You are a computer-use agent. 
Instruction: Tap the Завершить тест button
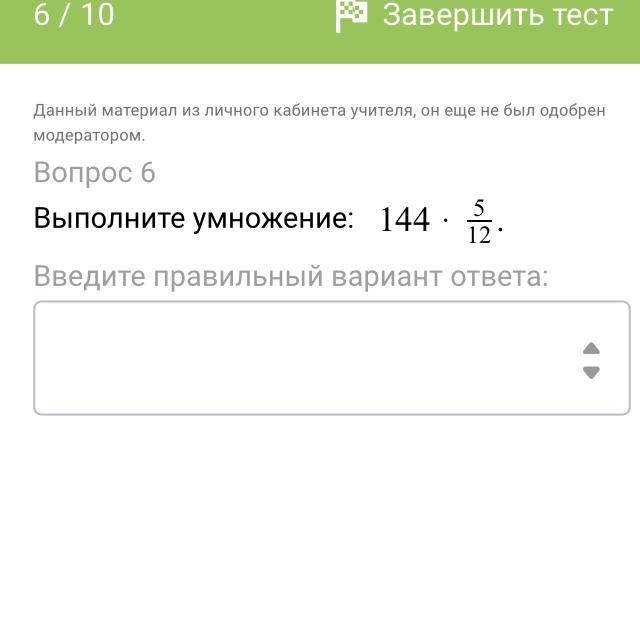tap(474, 16)
